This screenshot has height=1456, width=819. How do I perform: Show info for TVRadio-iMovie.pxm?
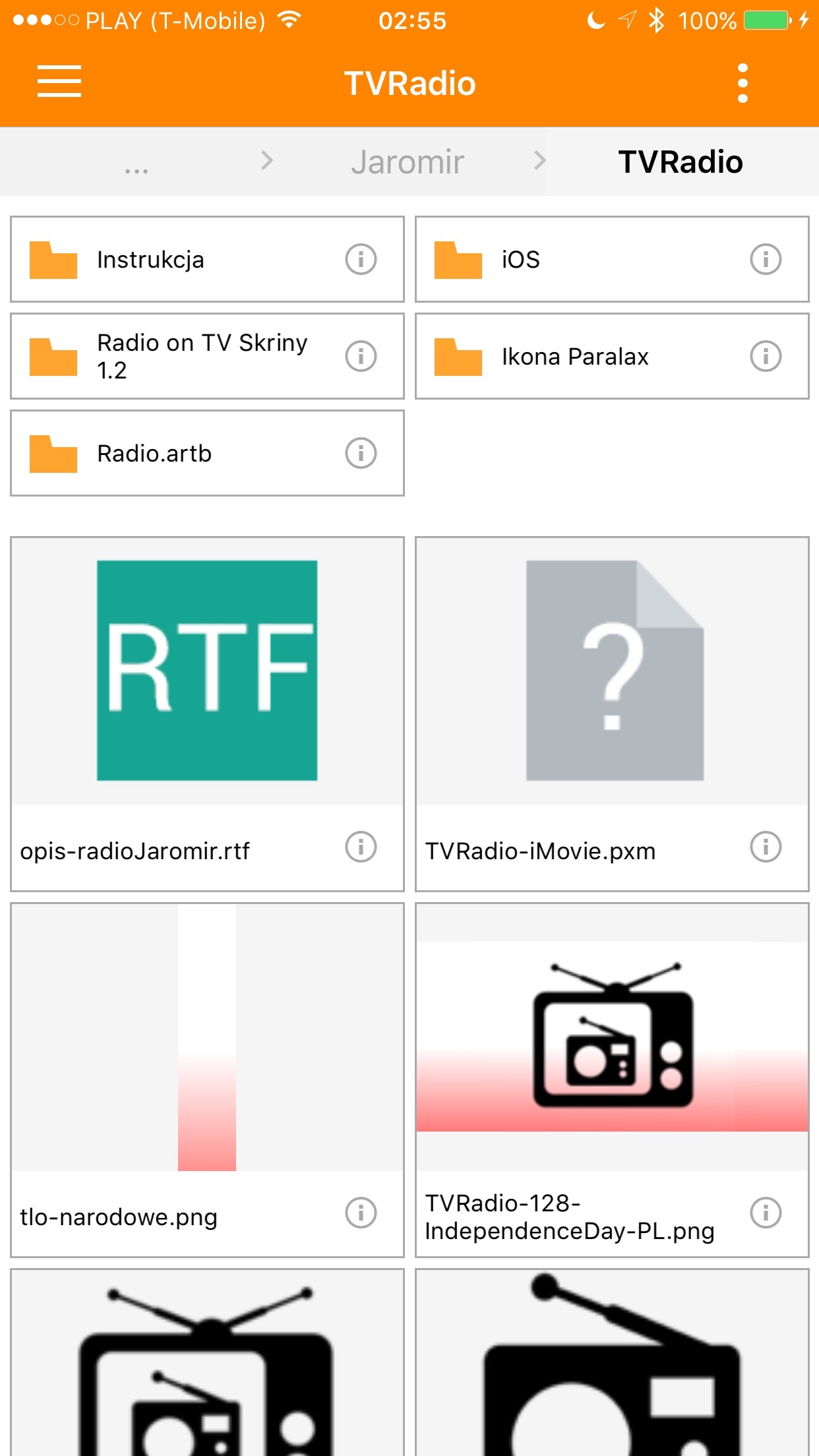point(766,847)
